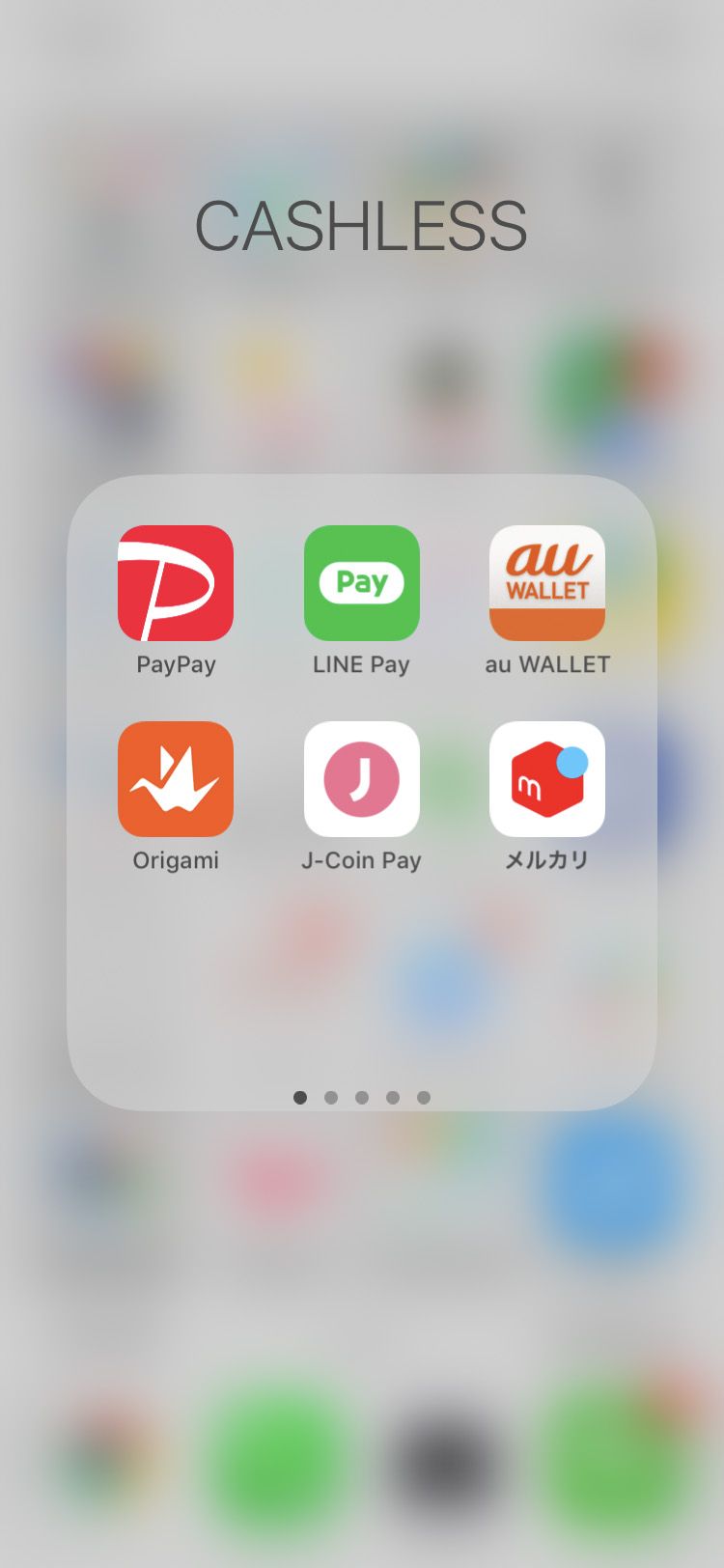Open the au WALLET app
Image resolution: width=724 pixels, height=1568 pixels.
(x=547, y=583)
